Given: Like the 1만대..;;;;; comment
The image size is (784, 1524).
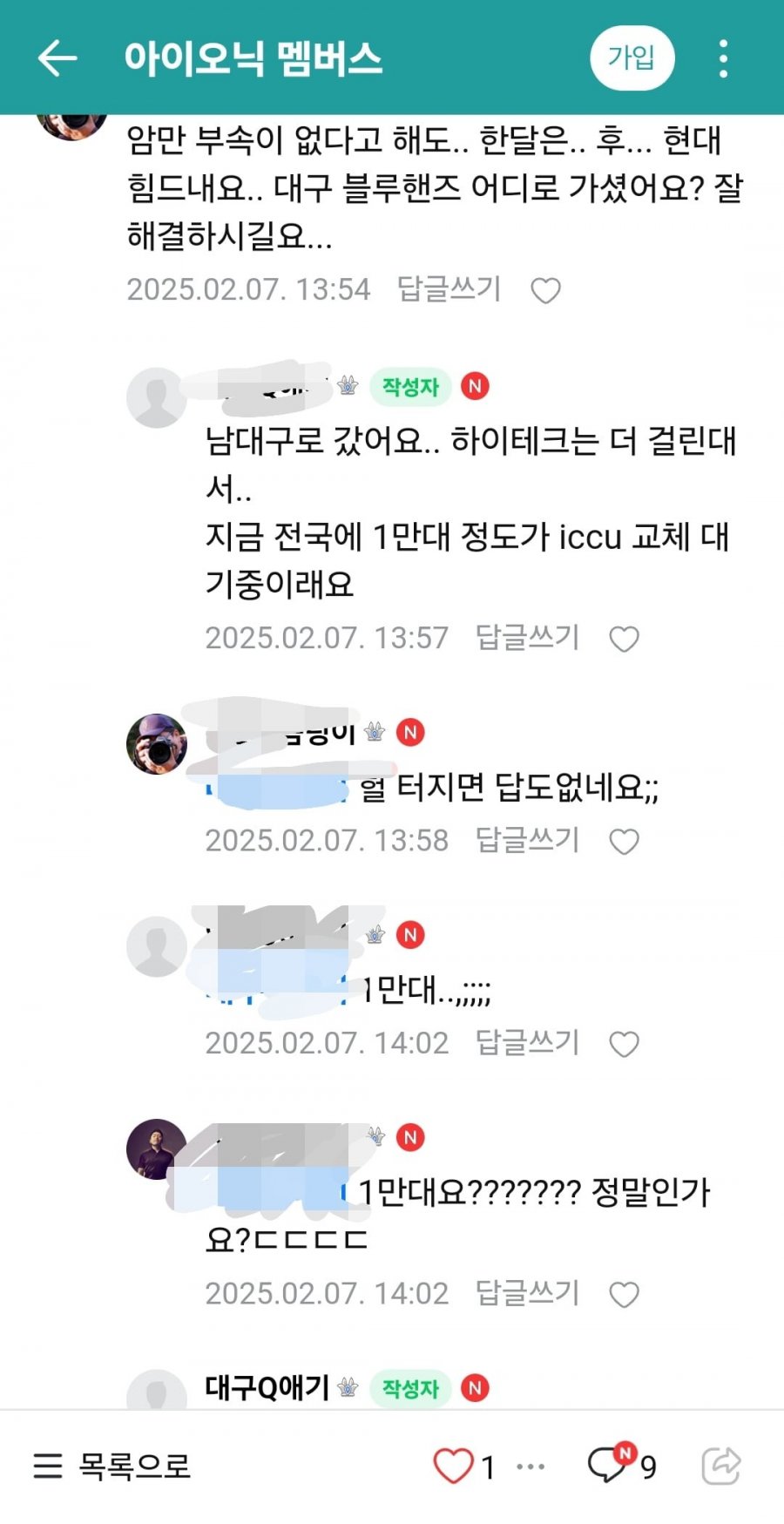Looking at the screenshot, I should pos(624,1044).
